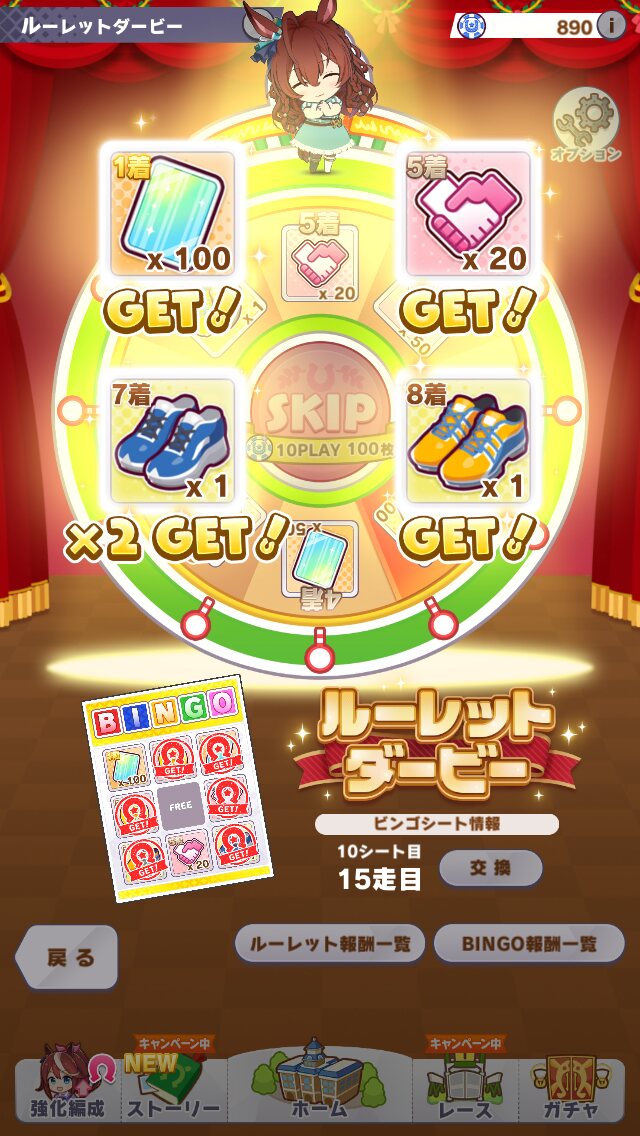View the BINGO報酬一覧 reward list
Image resolution: width=640 pixels, height=1136 pixels.
pos(529,943)
